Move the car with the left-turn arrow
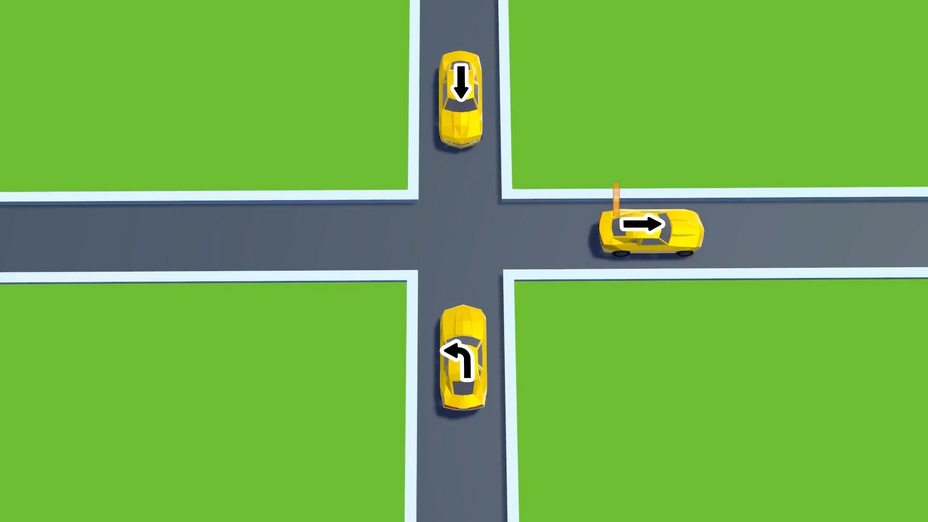The height and width of the screenshot is (522, 928). point(463,357)
